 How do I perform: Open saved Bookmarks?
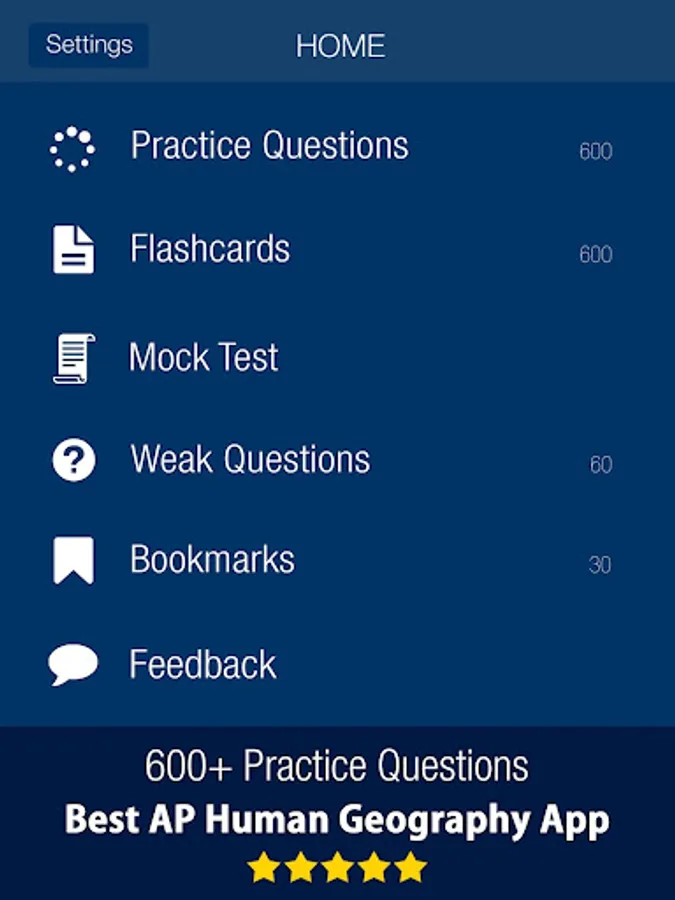(x=212, y=560)
